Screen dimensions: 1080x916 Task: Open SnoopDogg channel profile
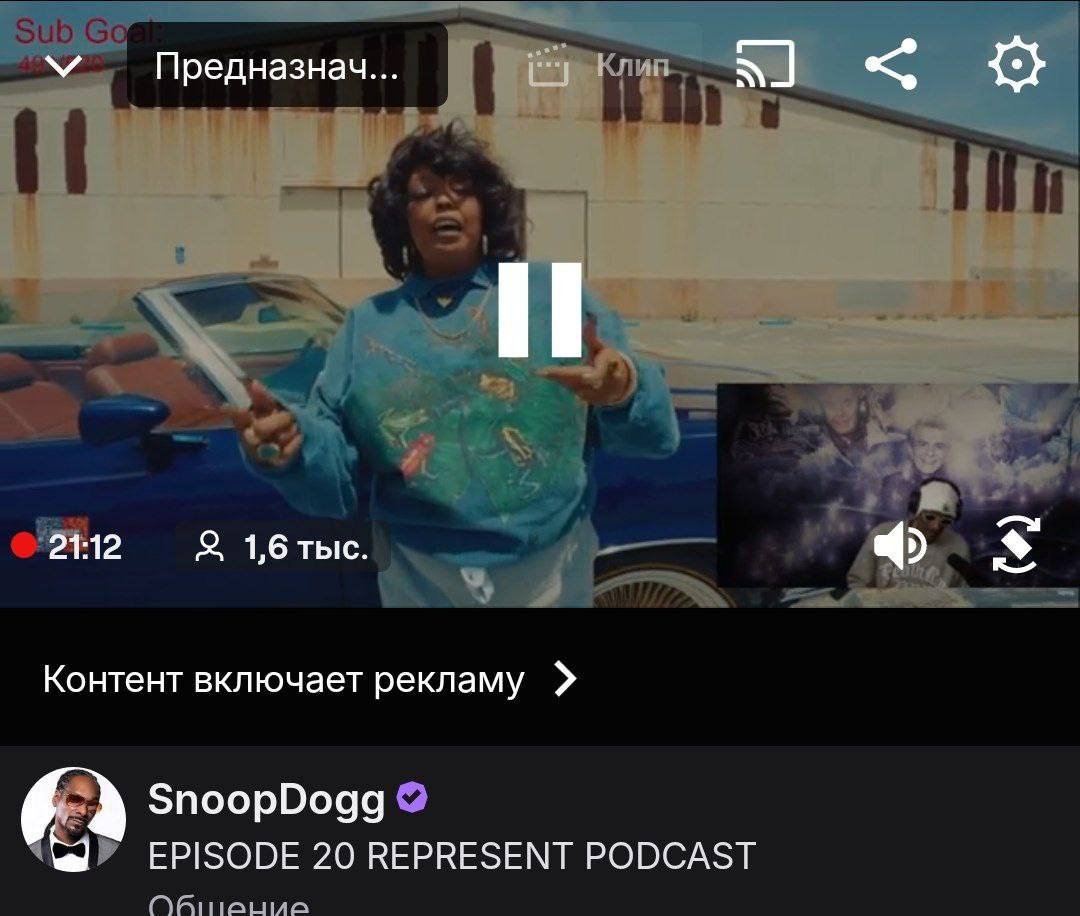tap(73, 820)
